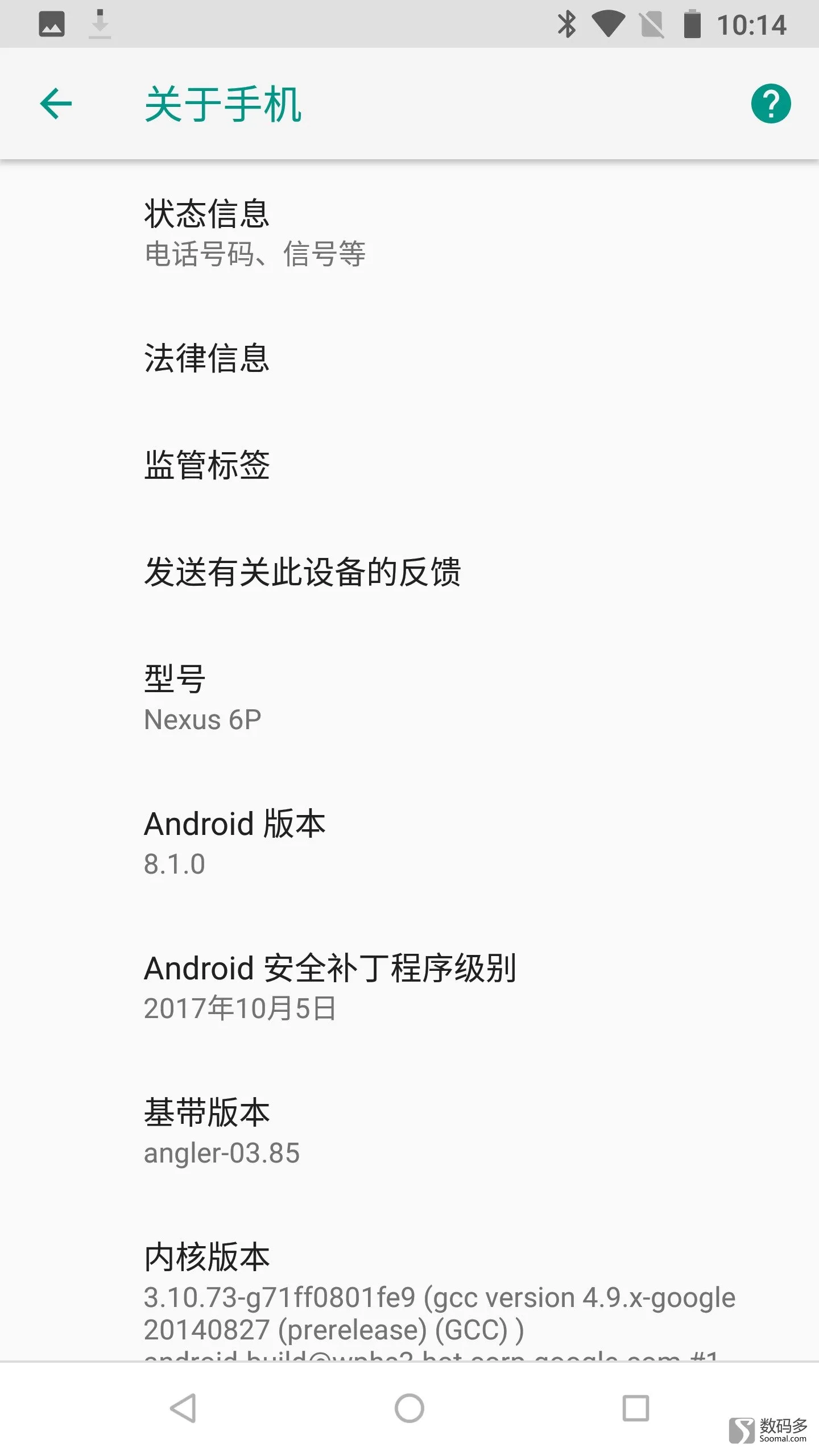
Task: Tap the Android 版本 8.1.0 row
Action: click(409, 843)
